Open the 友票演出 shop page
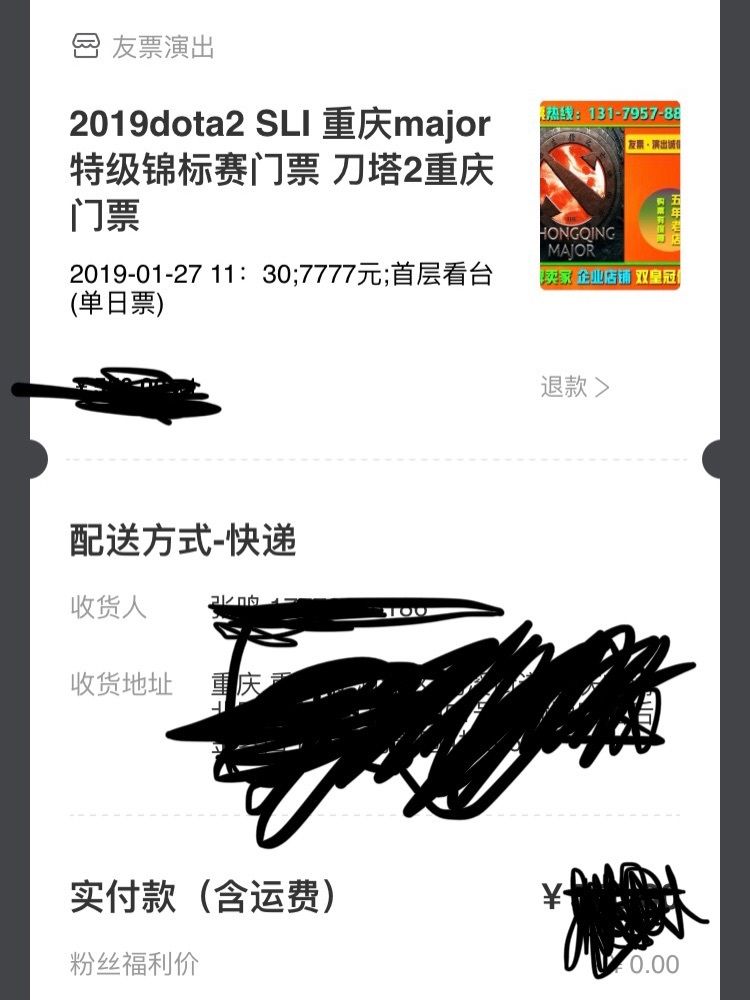Screen dimensions: 750x1000 (145, 47)
